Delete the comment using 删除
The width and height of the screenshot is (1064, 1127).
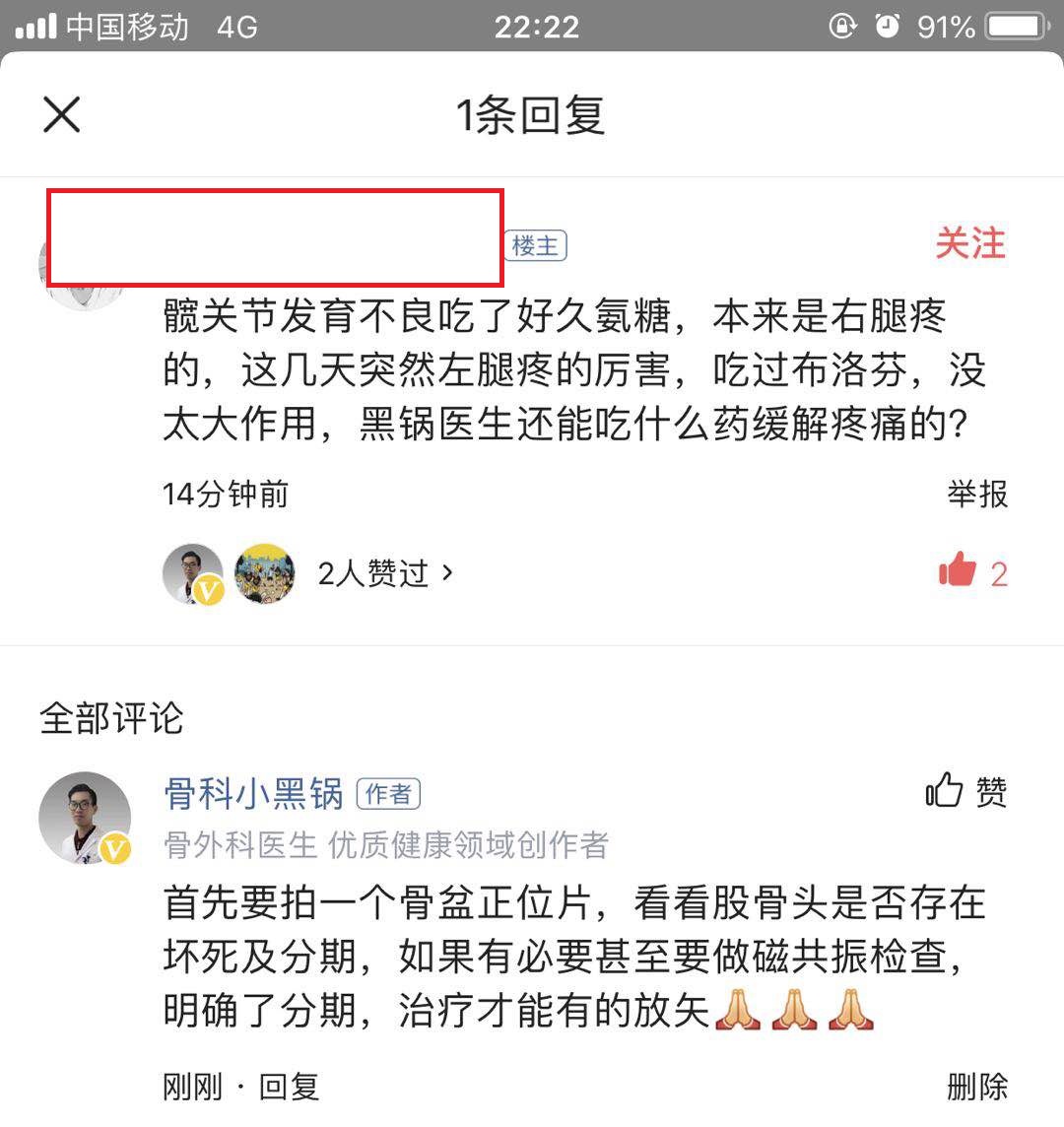click(980, 1088)
